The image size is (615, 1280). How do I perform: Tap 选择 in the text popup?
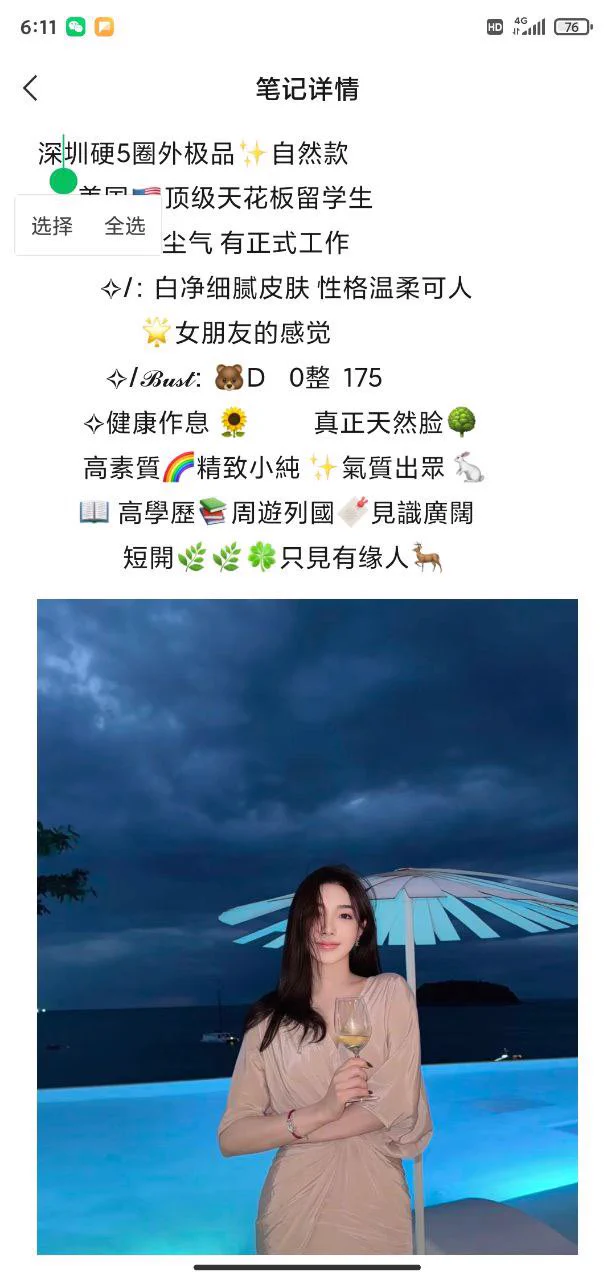point(52,226)
